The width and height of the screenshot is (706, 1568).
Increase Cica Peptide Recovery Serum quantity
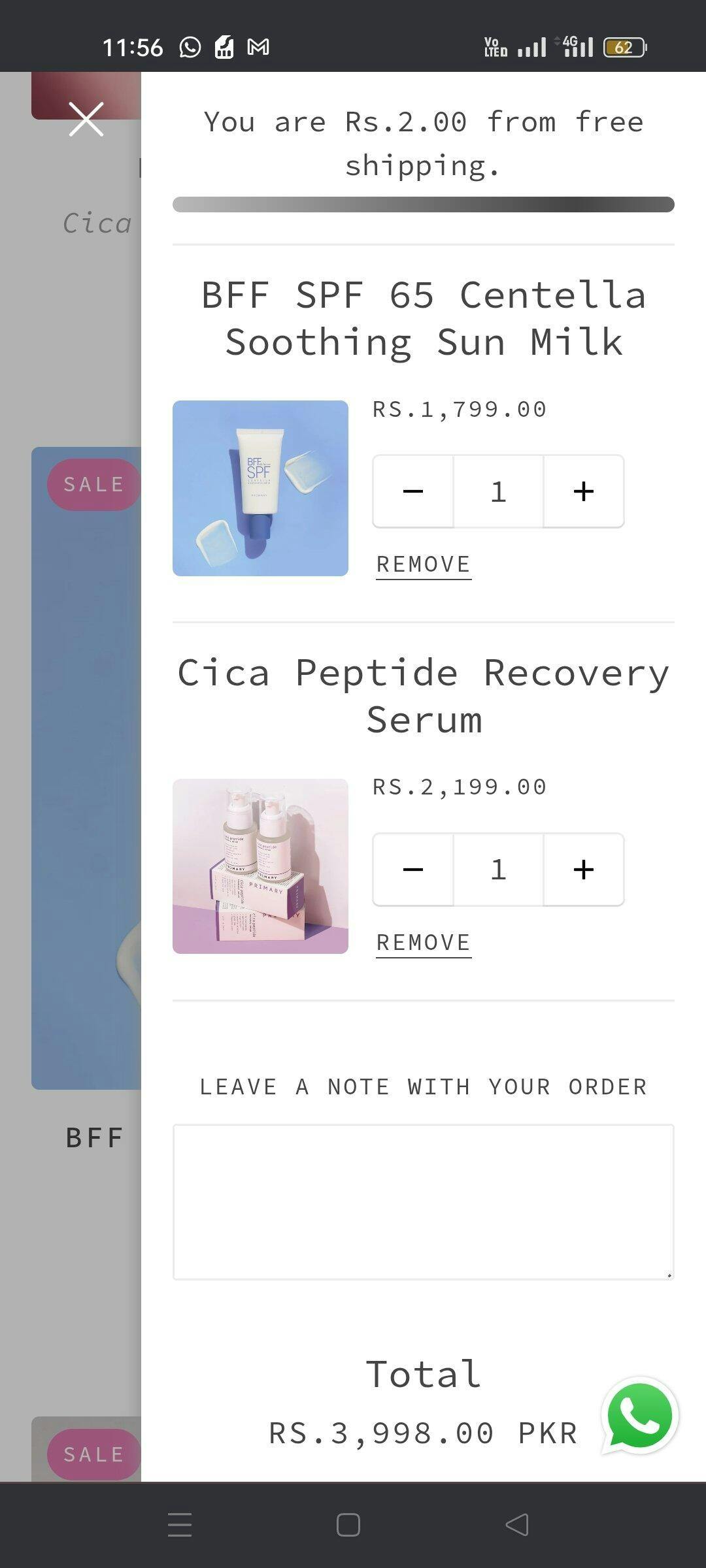[x=583, y=870]
